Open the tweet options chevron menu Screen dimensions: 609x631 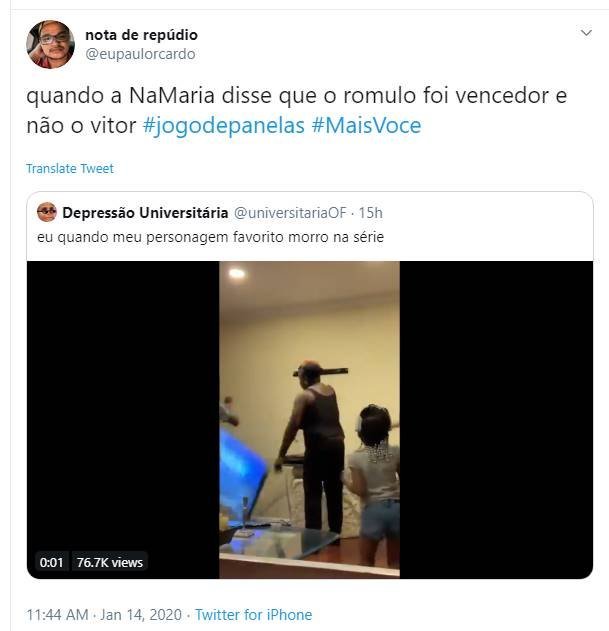587,33
